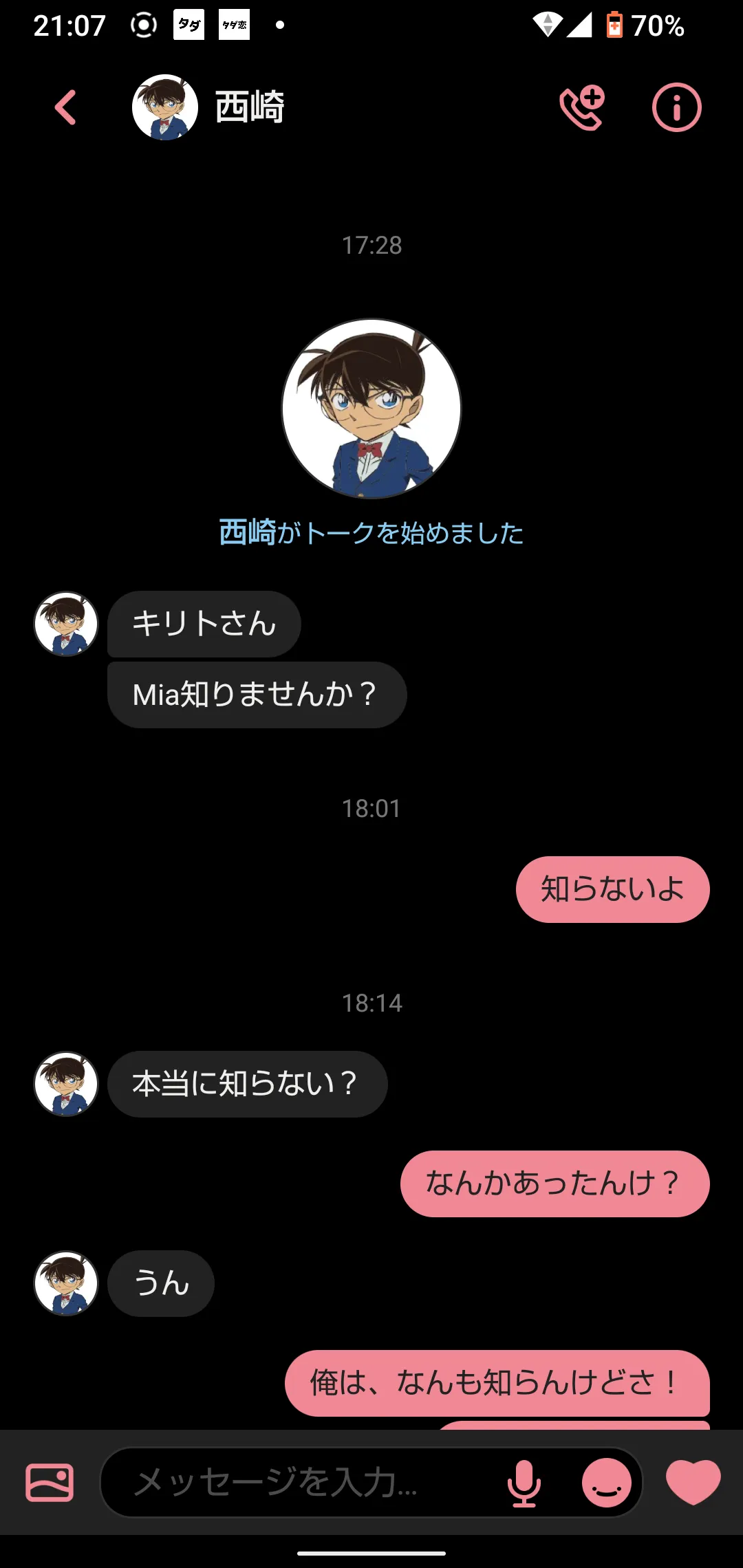
Task: Focus the メッセージを入力 text field
Action: click(x=303, y=1482)
